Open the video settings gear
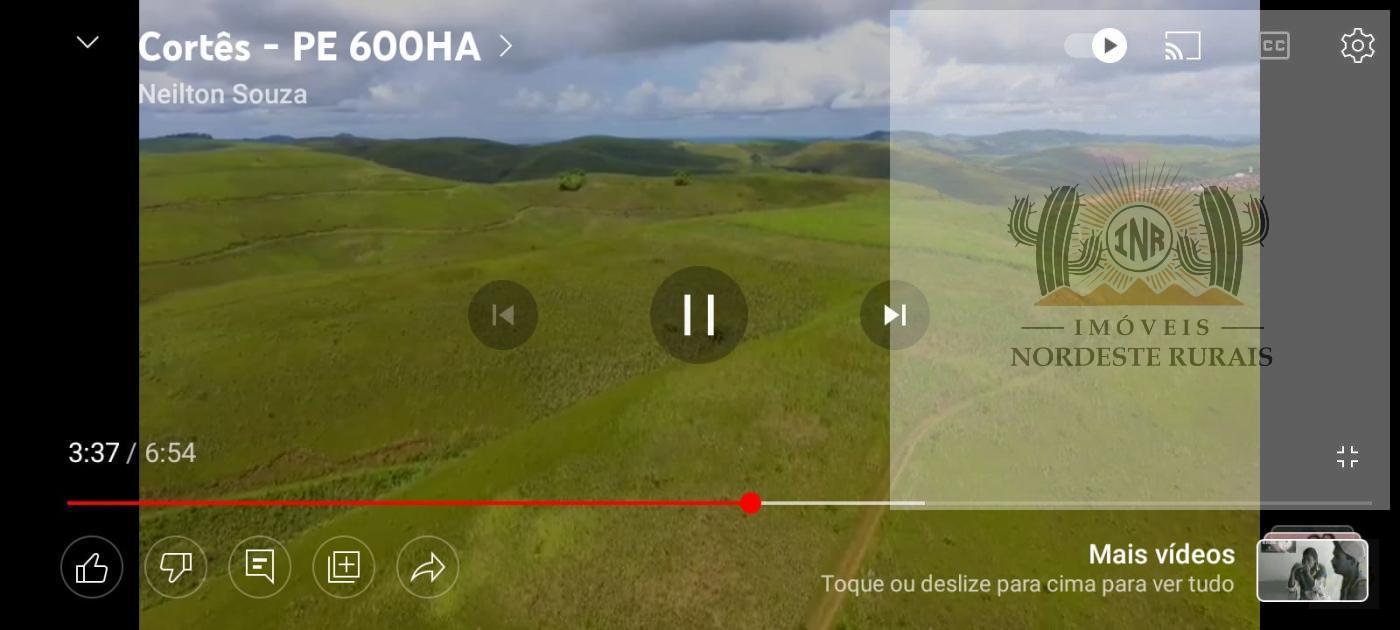The width and height of the screenshot is (1400, 630). tap(1357, 46)
